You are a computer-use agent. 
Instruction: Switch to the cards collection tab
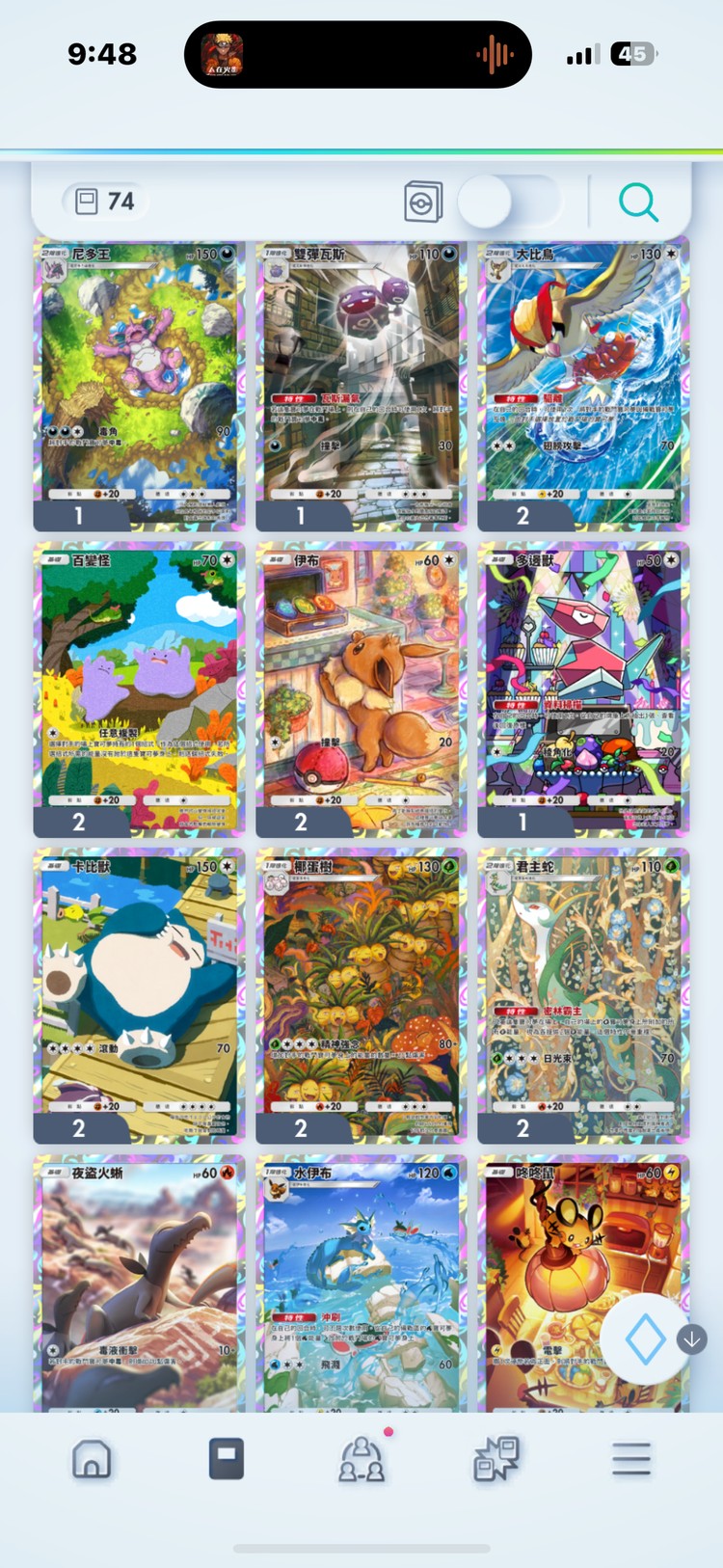[x=227, y=1459]
